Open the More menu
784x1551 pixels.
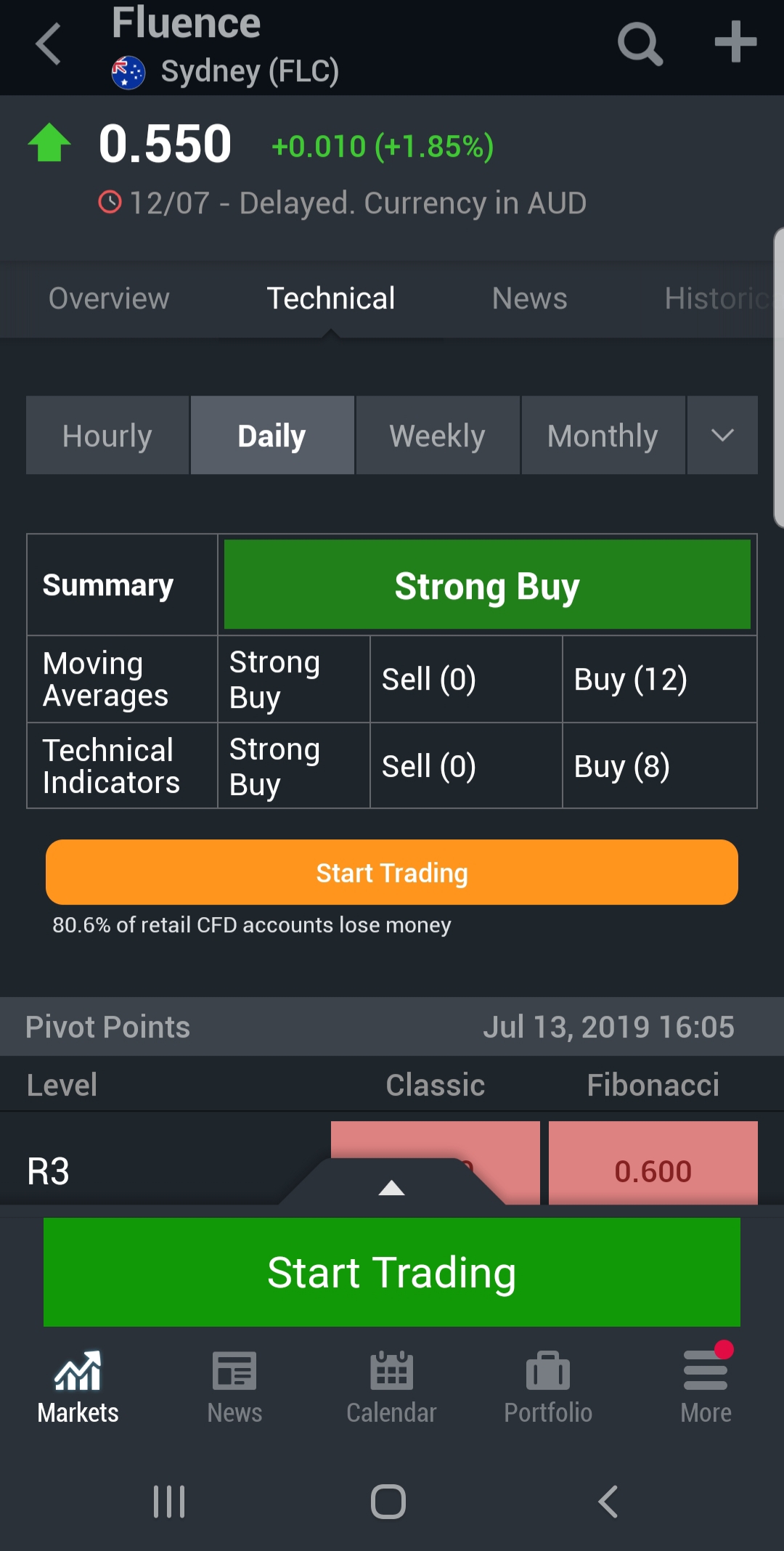[x=706, y=1388]
